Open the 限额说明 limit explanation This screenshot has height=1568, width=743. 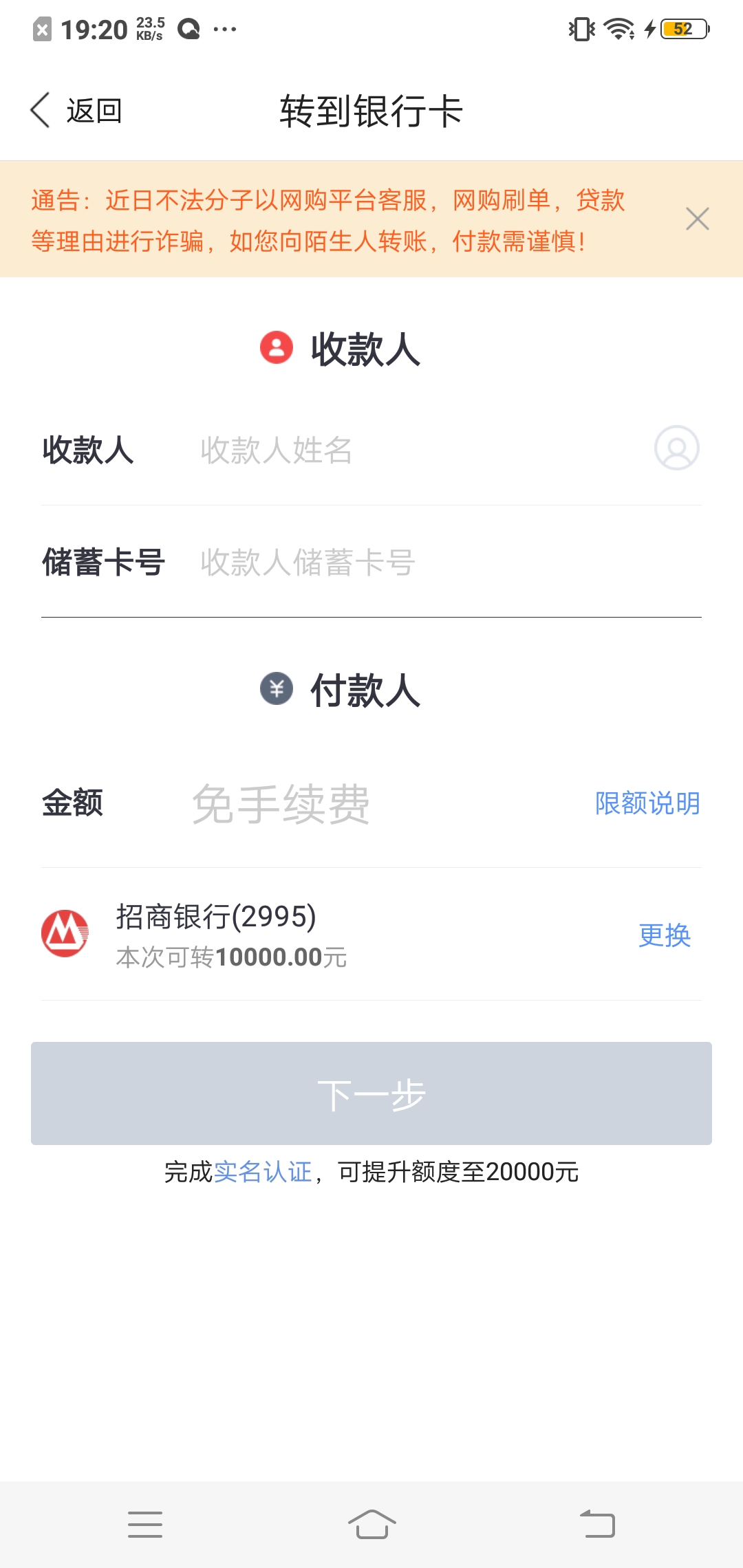point(647,803)
